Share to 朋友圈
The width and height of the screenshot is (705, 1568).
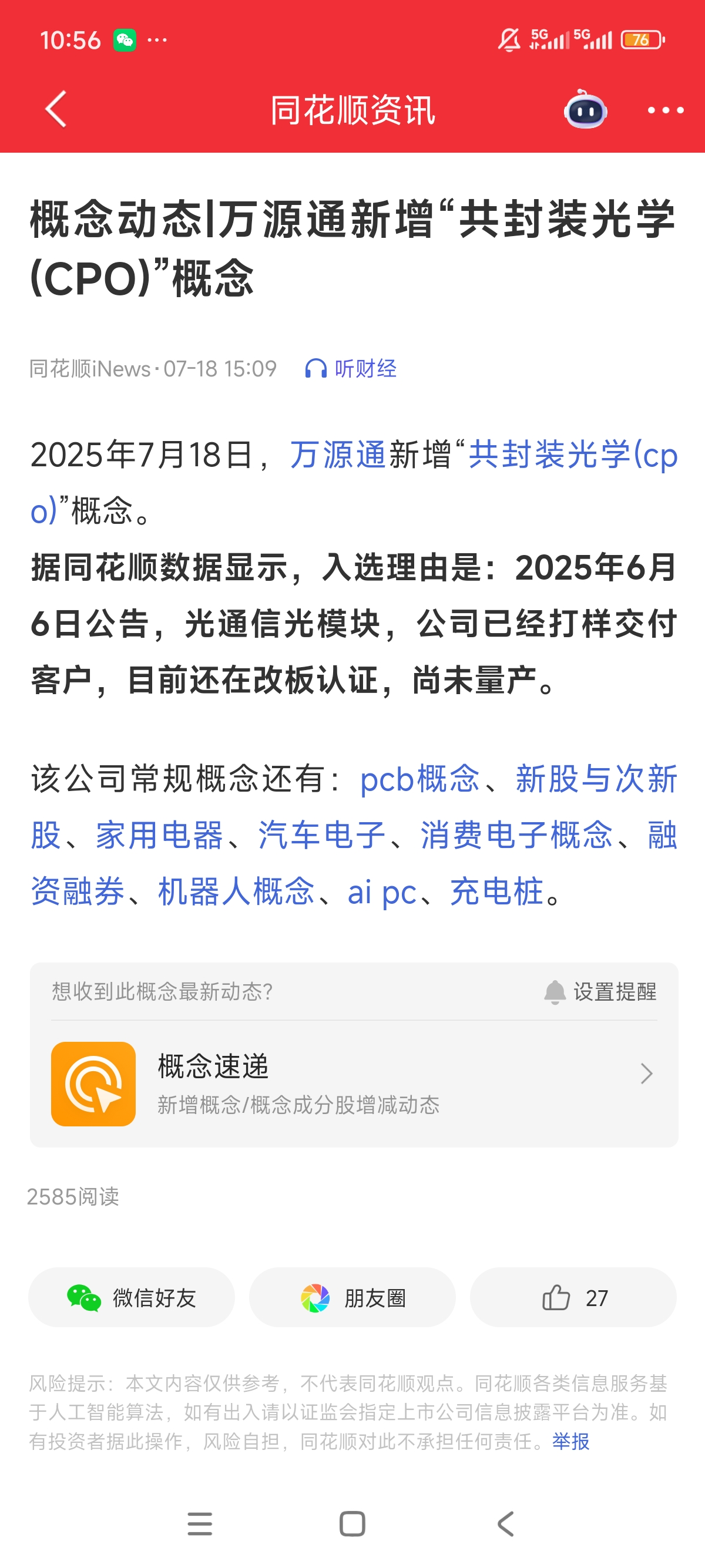click(x=352, y=1298)
